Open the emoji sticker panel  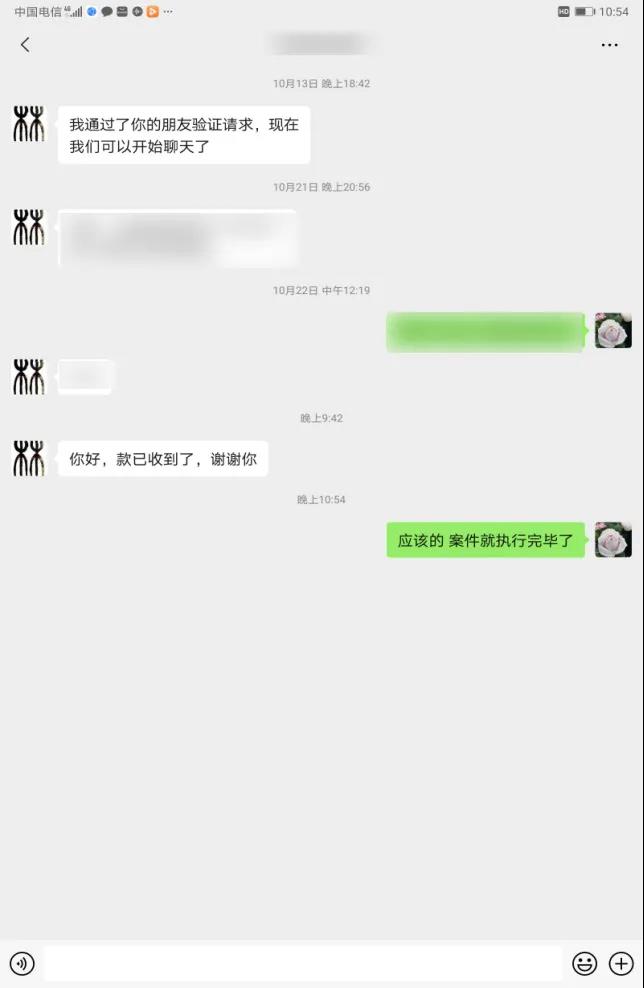[584, 963]
